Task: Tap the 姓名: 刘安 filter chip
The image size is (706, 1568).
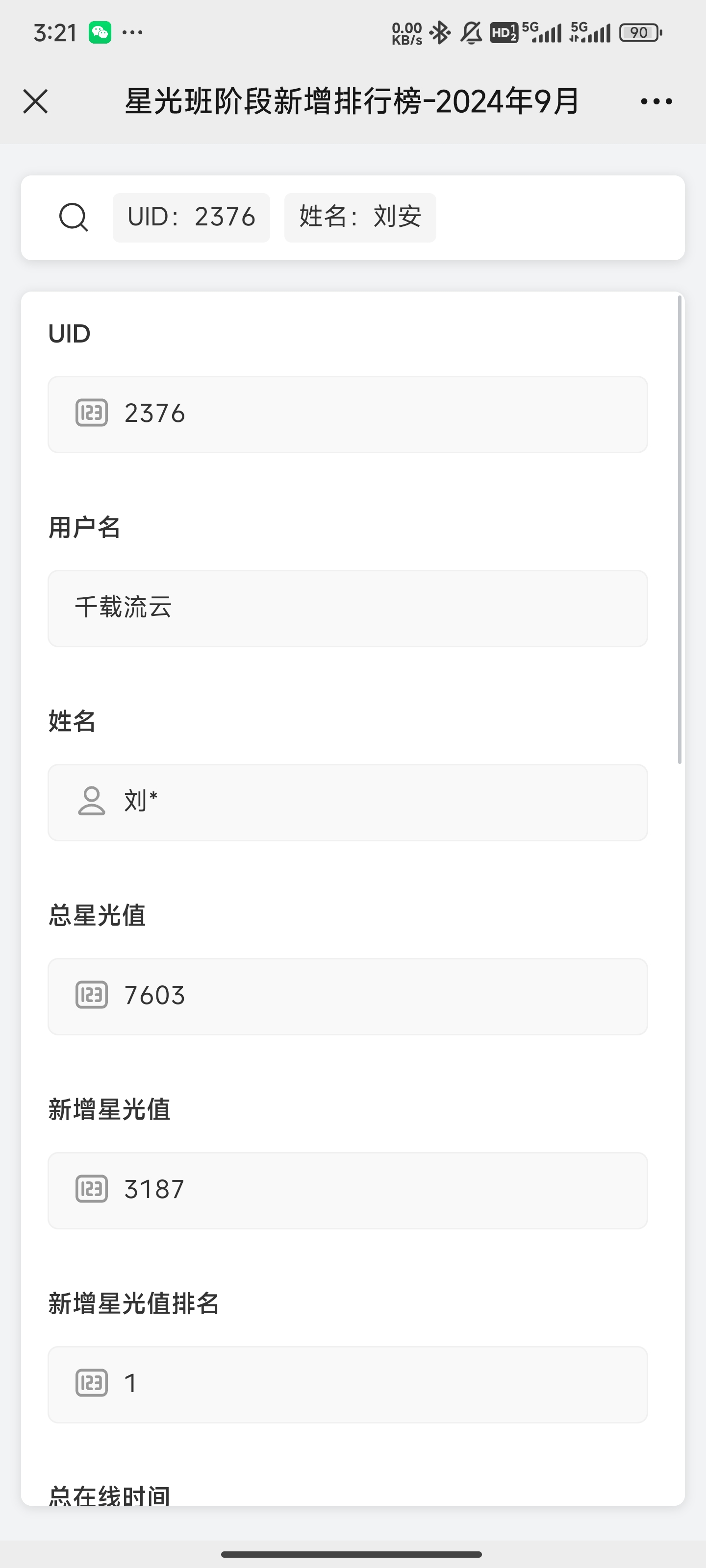Action: pos(360,217)
